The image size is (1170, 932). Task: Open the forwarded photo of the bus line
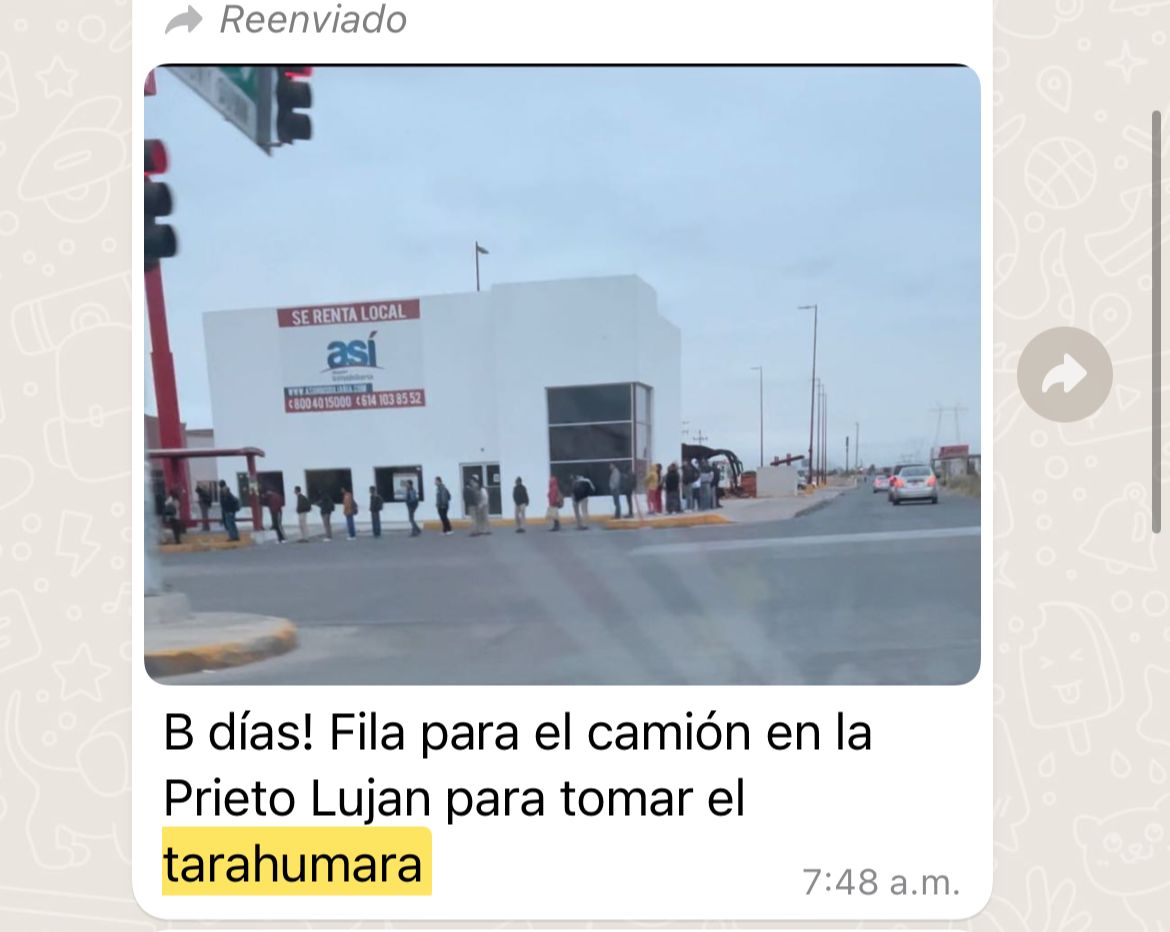562,375
